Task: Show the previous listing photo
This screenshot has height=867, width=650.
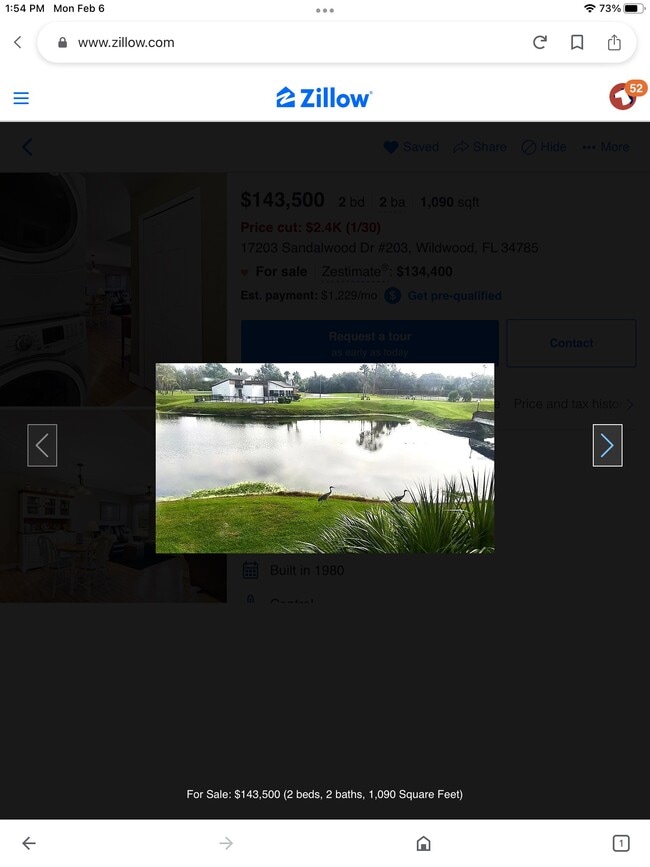Action: click(x=42, y=445)
